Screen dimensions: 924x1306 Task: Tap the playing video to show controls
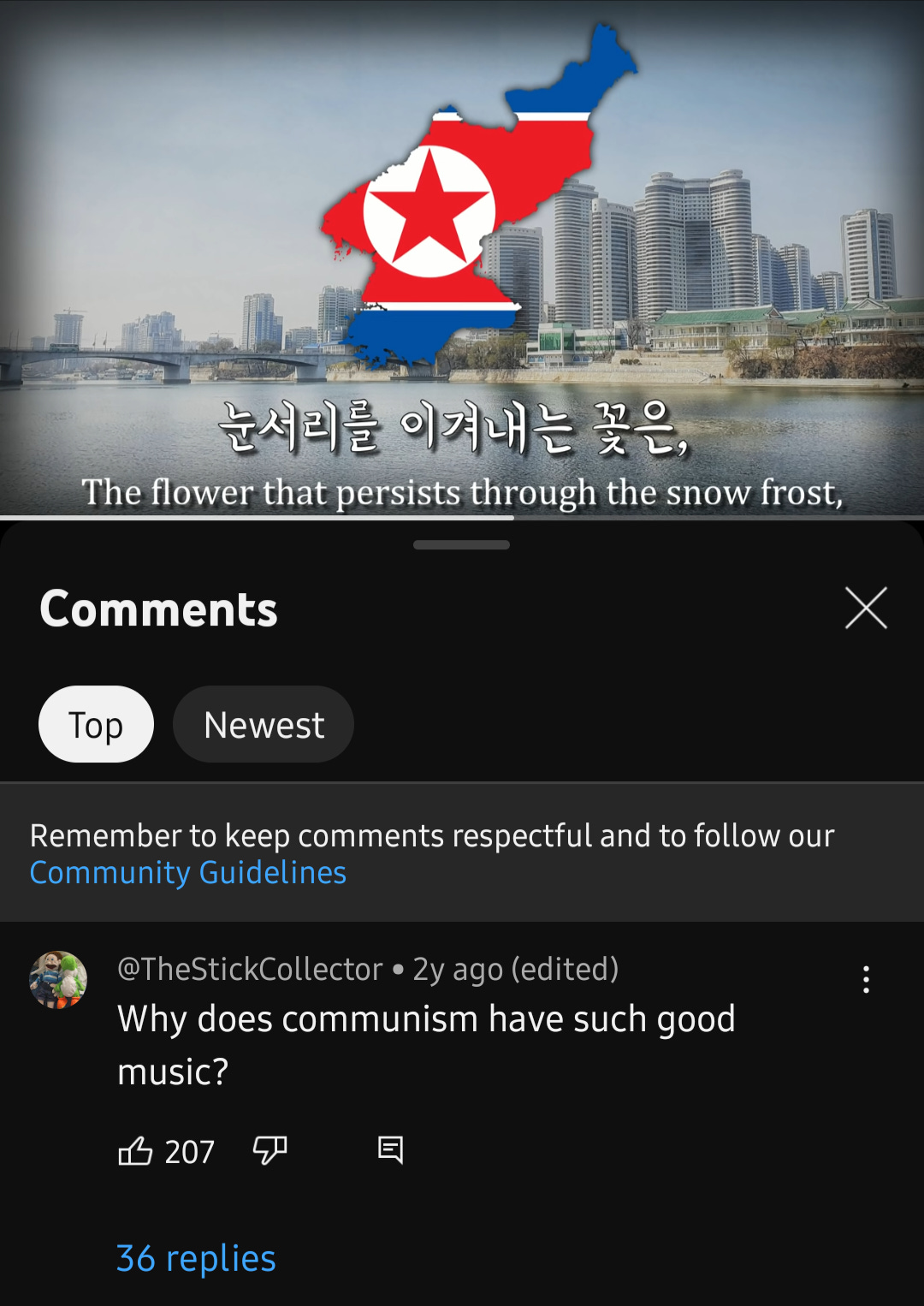462,257
